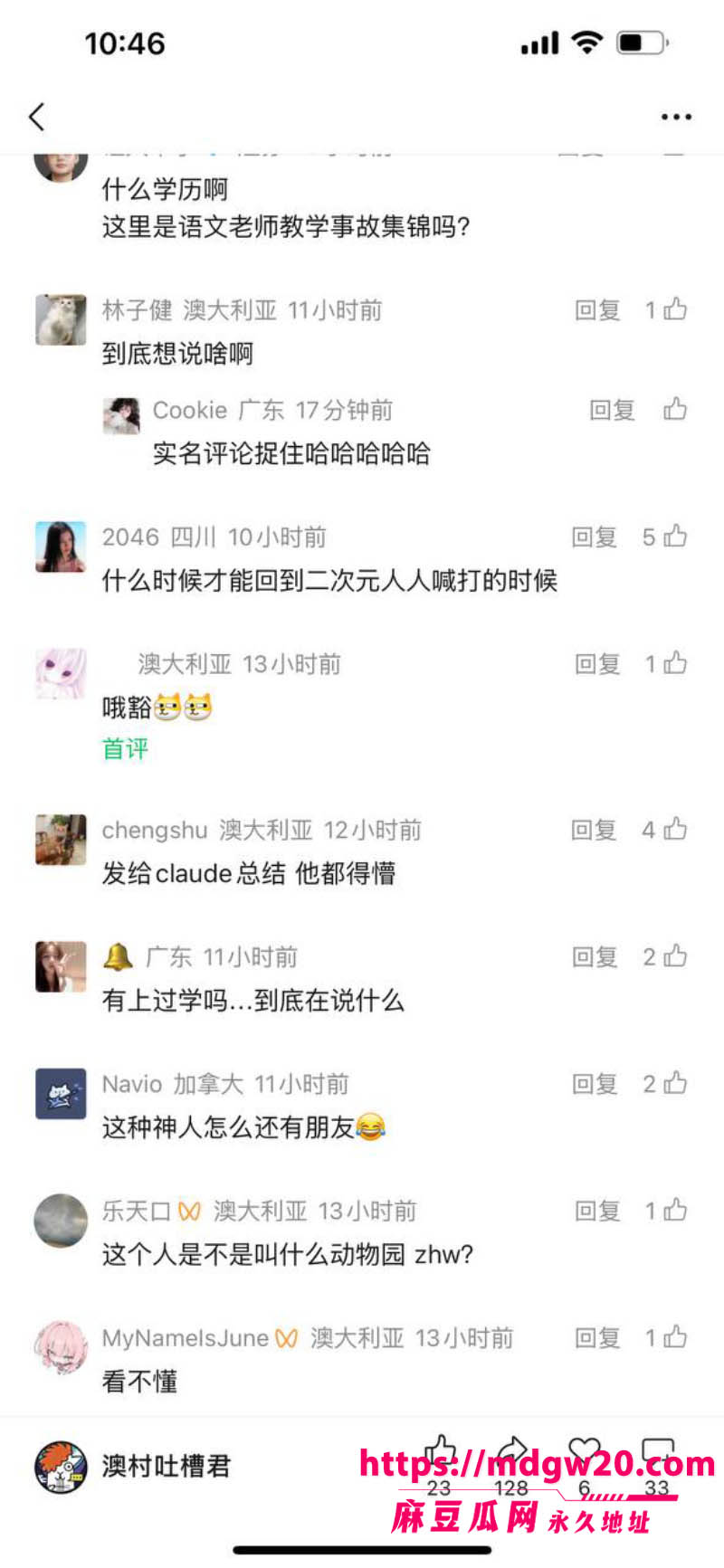Screen dimensions: 724x1568
Task: Go back using the top-left arrow
Action: click(x=37, y=117)
